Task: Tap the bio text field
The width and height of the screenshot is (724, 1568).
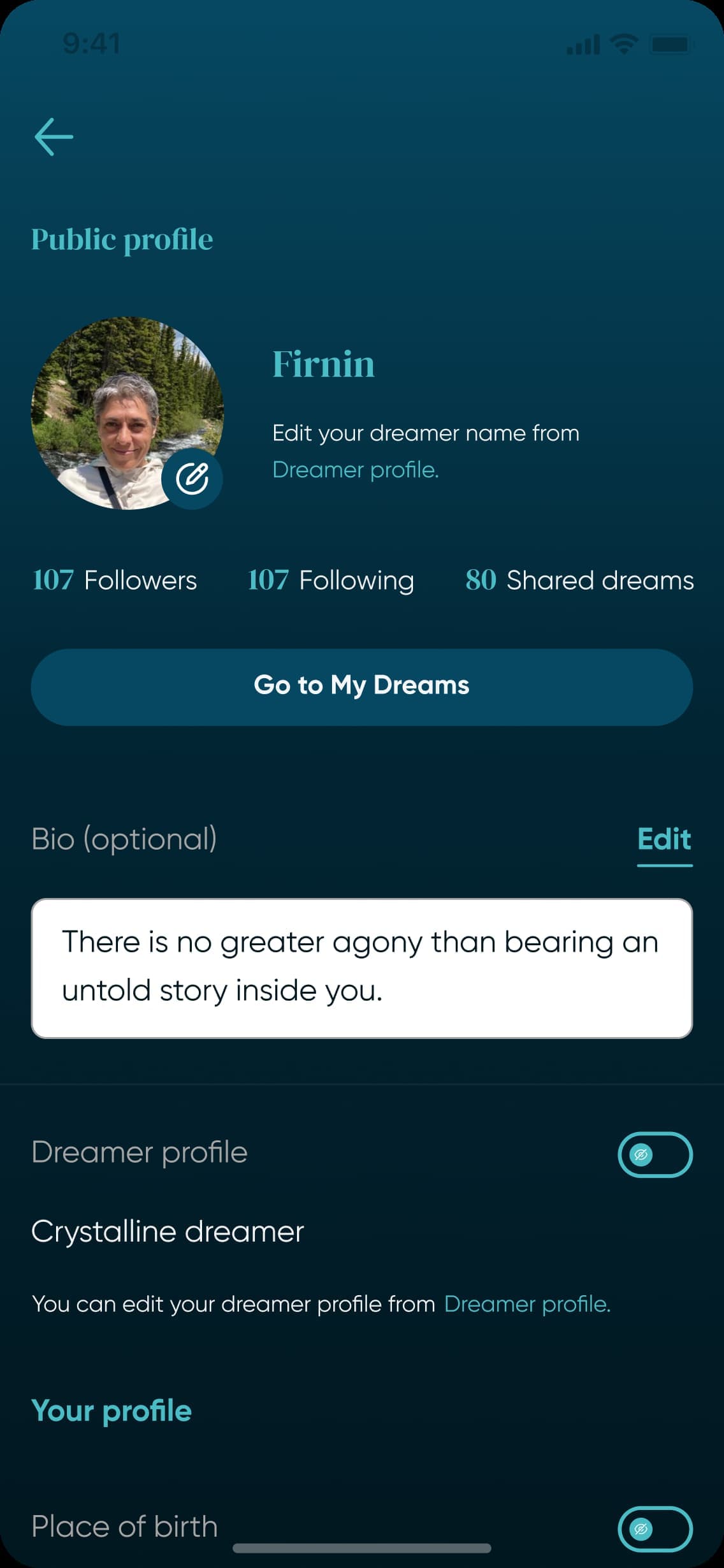Action: (361, 968)
